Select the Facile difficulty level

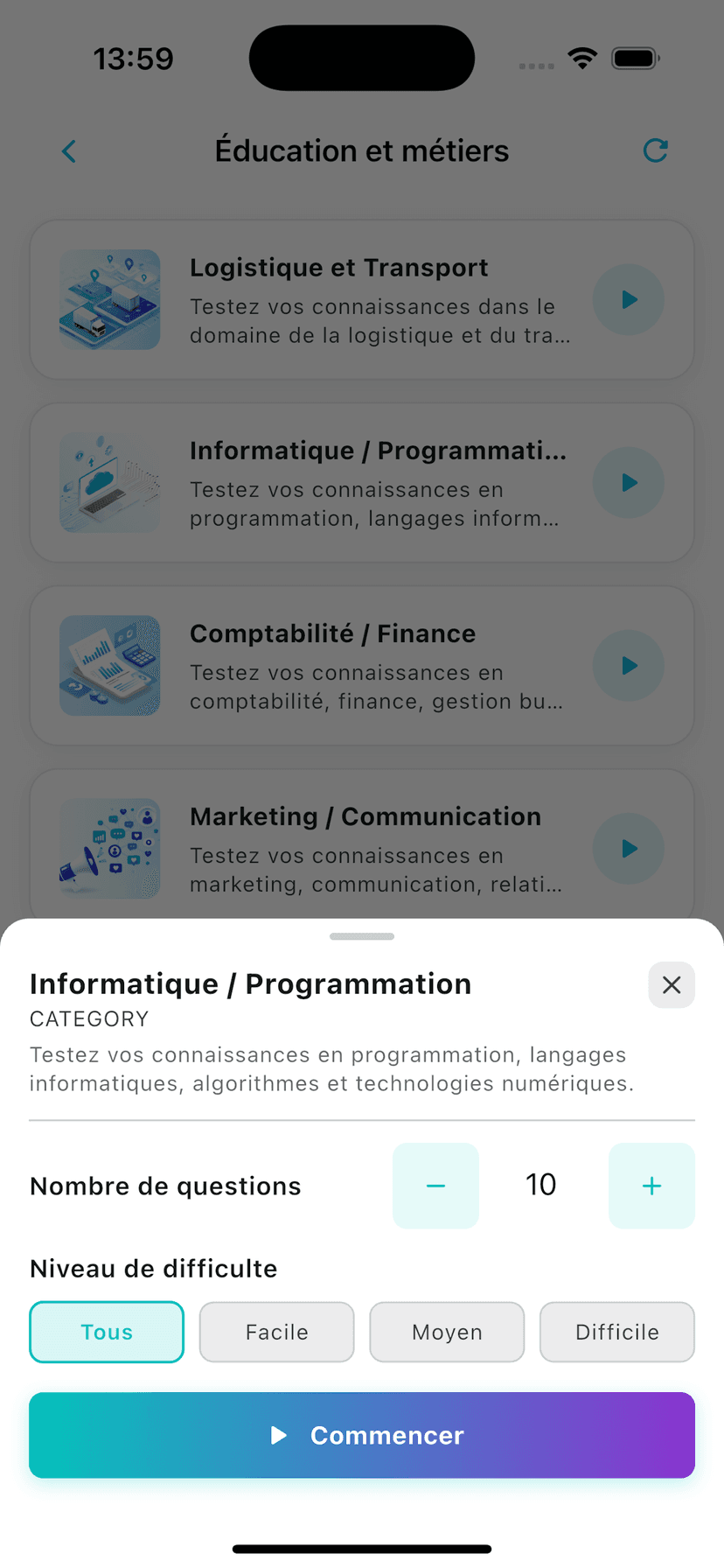click(276, 1332)
